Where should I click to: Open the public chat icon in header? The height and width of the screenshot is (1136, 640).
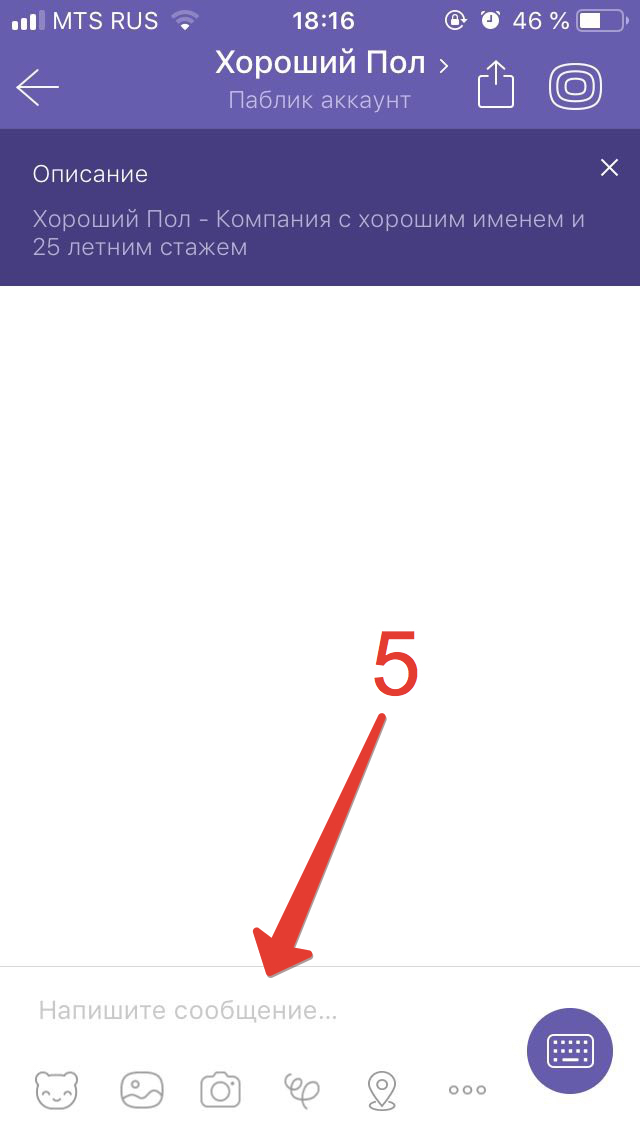[576, 87]
